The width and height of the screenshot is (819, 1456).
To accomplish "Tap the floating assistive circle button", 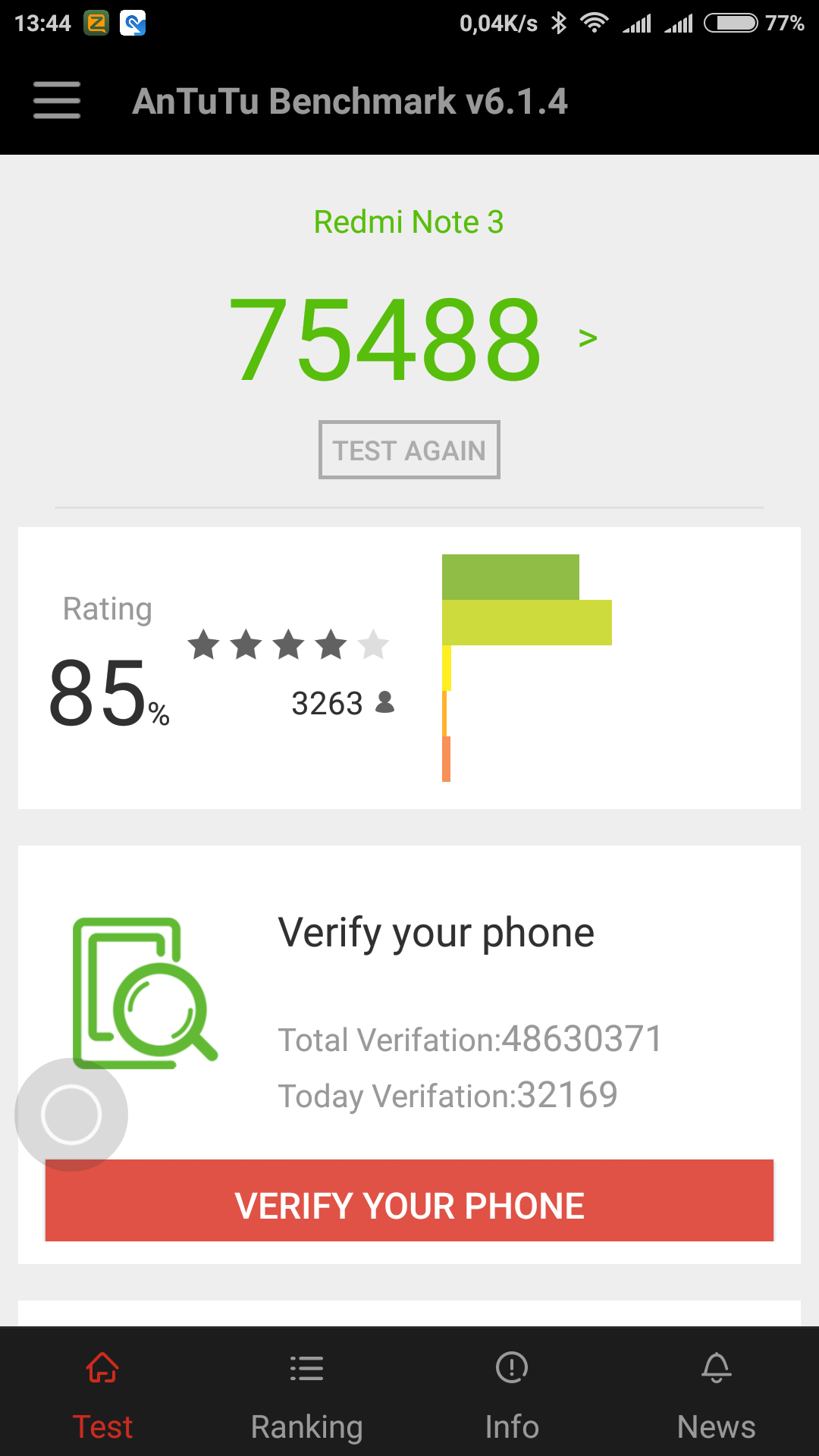I will pos(71,1114).
